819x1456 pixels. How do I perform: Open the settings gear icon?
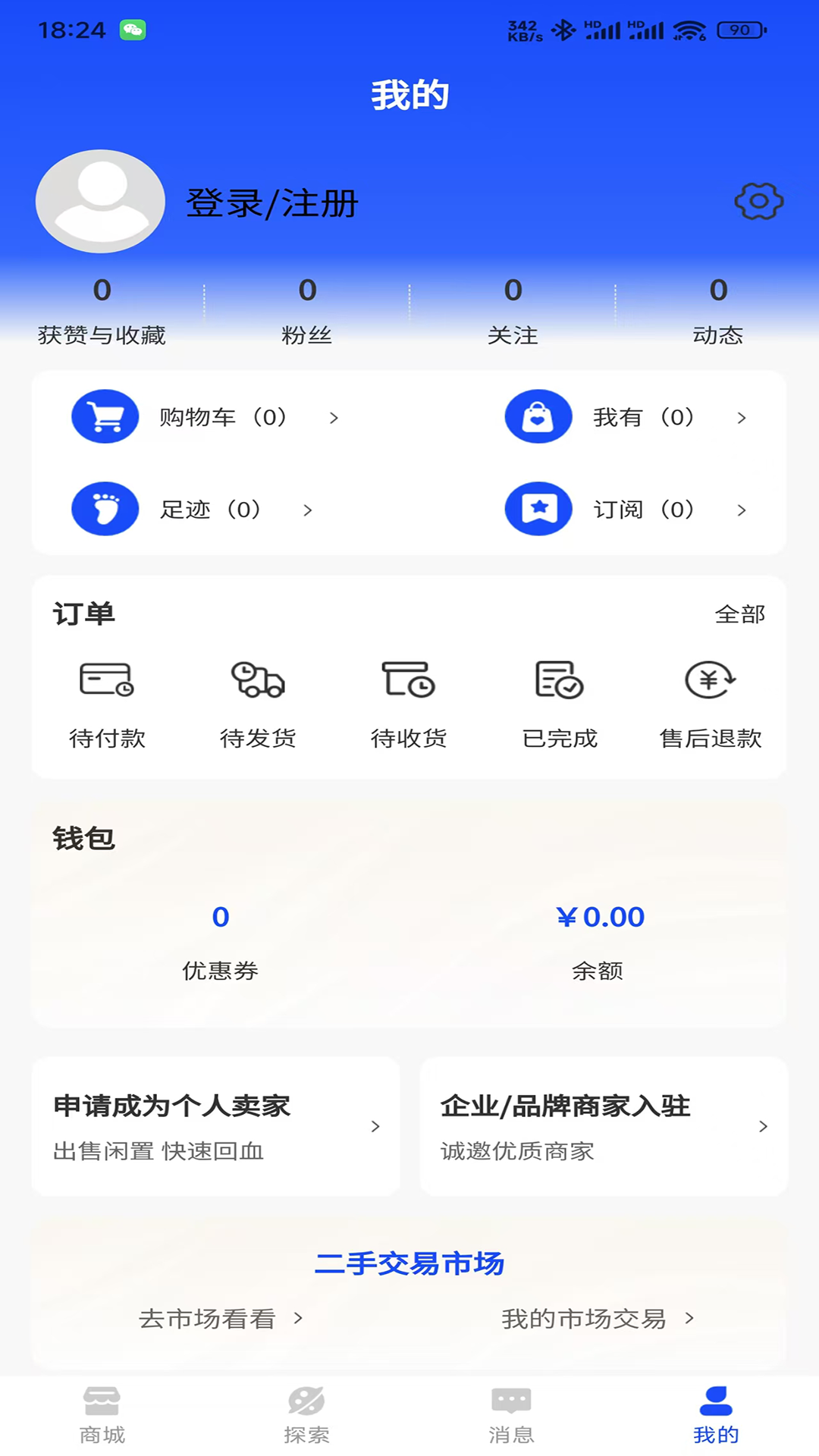[757, 202]
